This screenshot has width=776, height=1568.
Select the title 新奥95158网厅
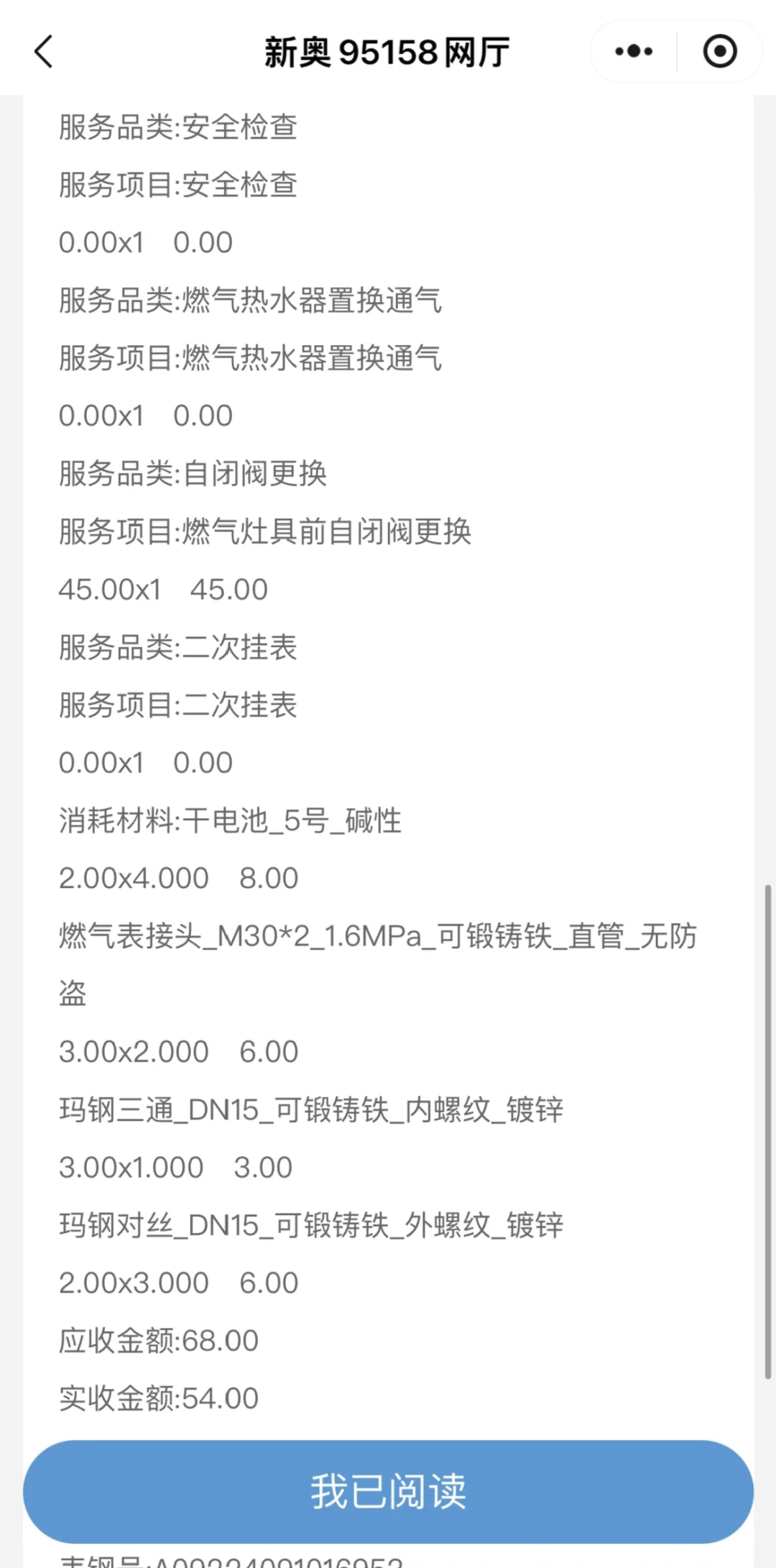[387, 51]
